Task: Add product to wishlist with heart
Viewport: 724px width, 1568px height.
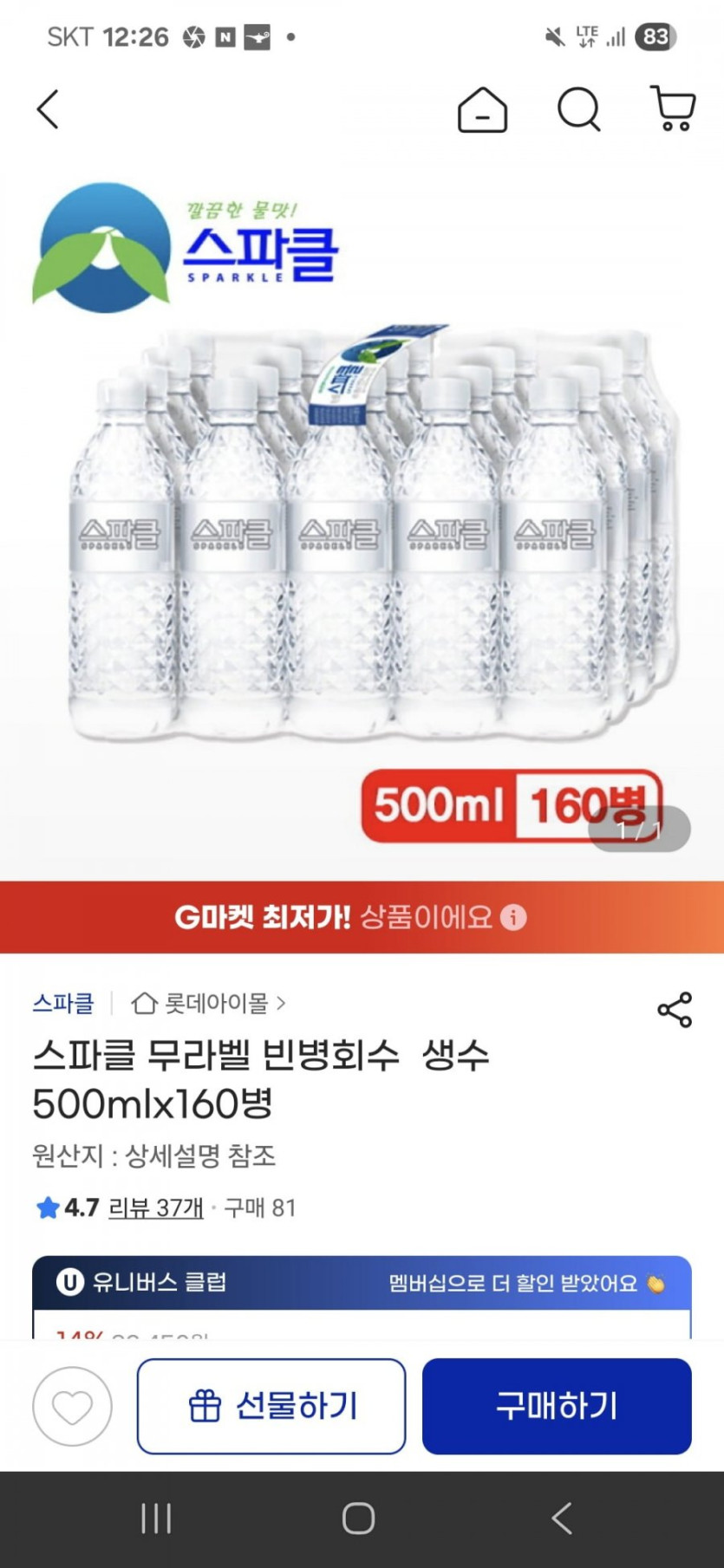Action: point(72,1406)
